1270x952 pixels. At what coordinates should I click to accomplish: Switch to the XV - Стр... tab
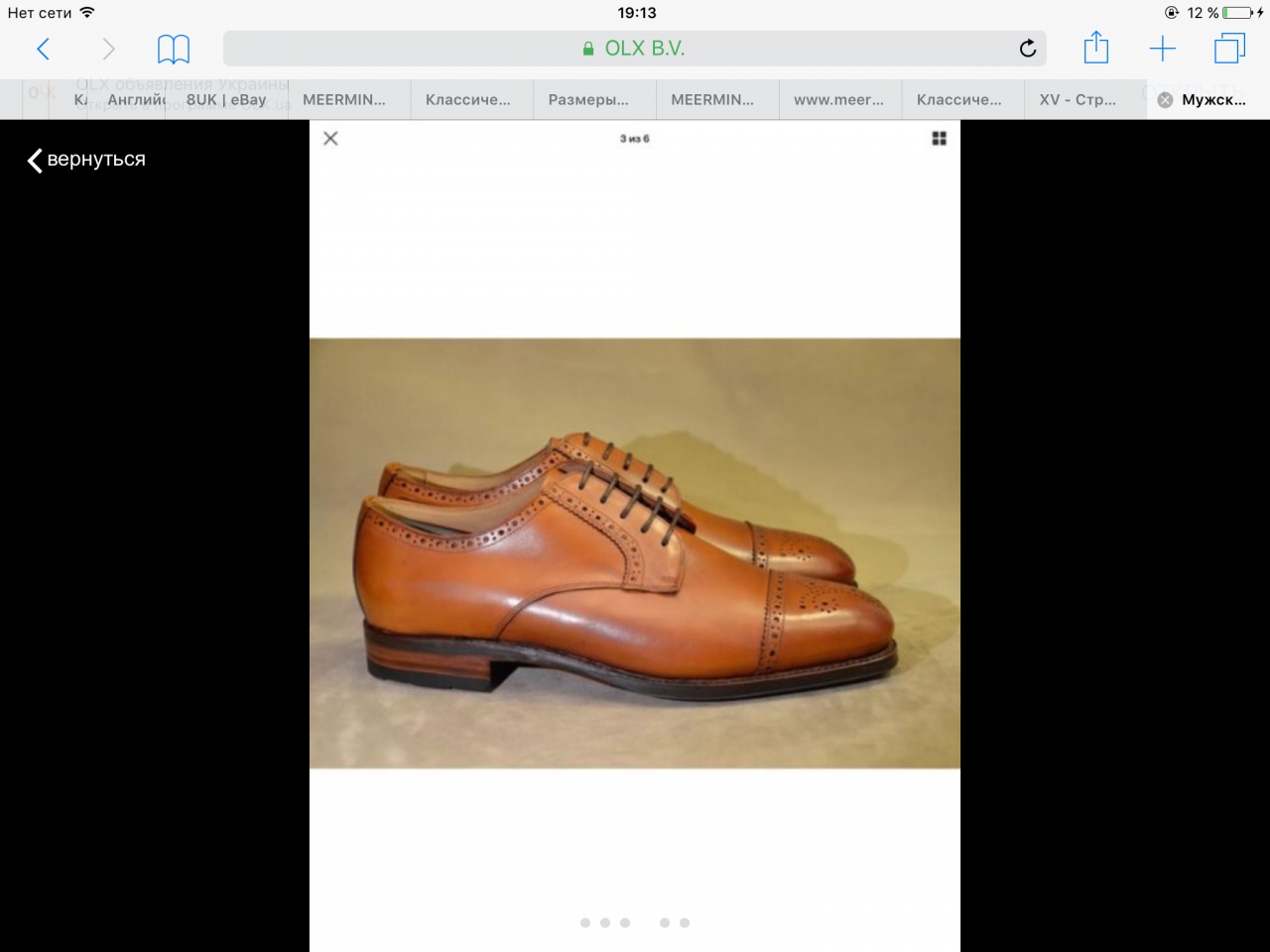pyautogui.click(x=1078, y=99)
